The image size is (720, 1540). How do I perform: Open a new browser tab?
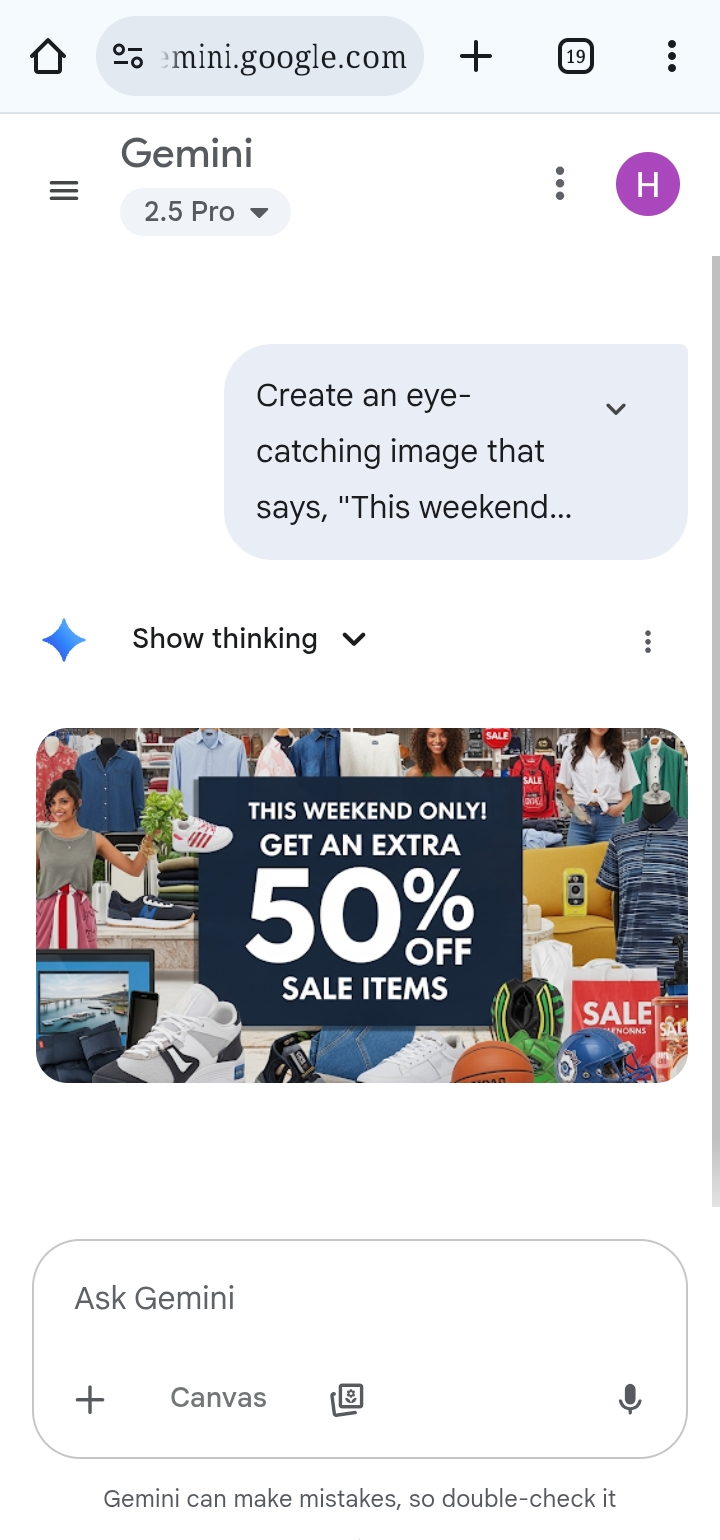(476, 57)
